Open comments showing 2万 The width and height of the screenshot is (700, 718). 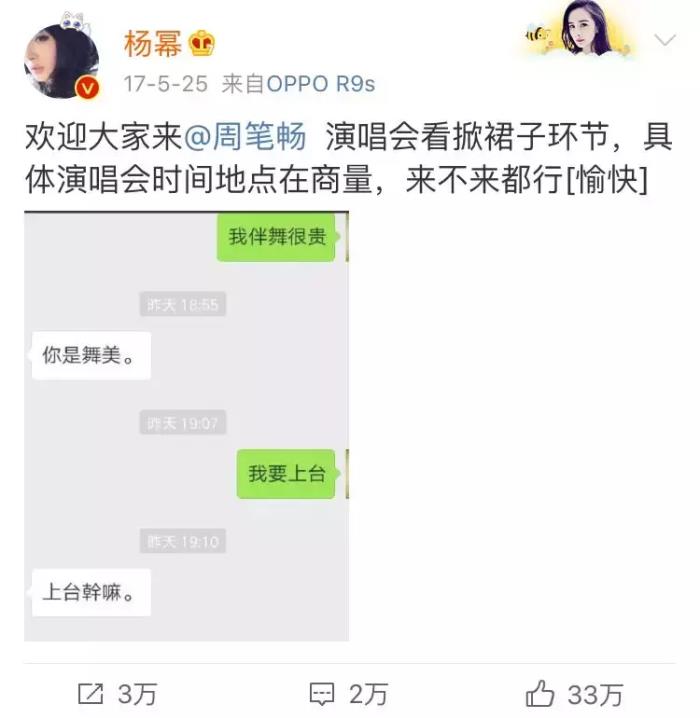tap(350, 692)
